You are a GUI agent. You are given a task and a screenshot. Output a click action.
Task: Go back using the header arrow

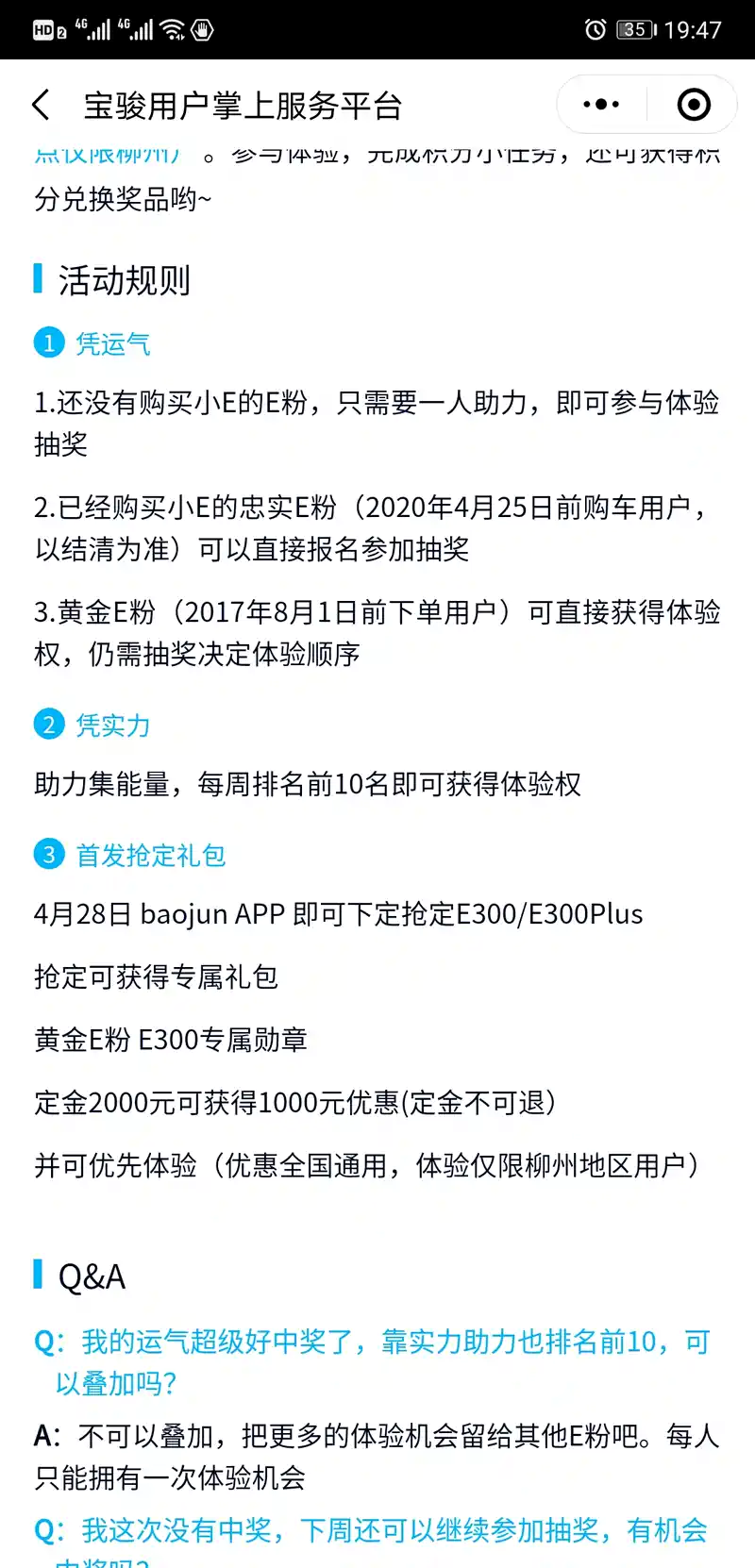coord(41,105)
